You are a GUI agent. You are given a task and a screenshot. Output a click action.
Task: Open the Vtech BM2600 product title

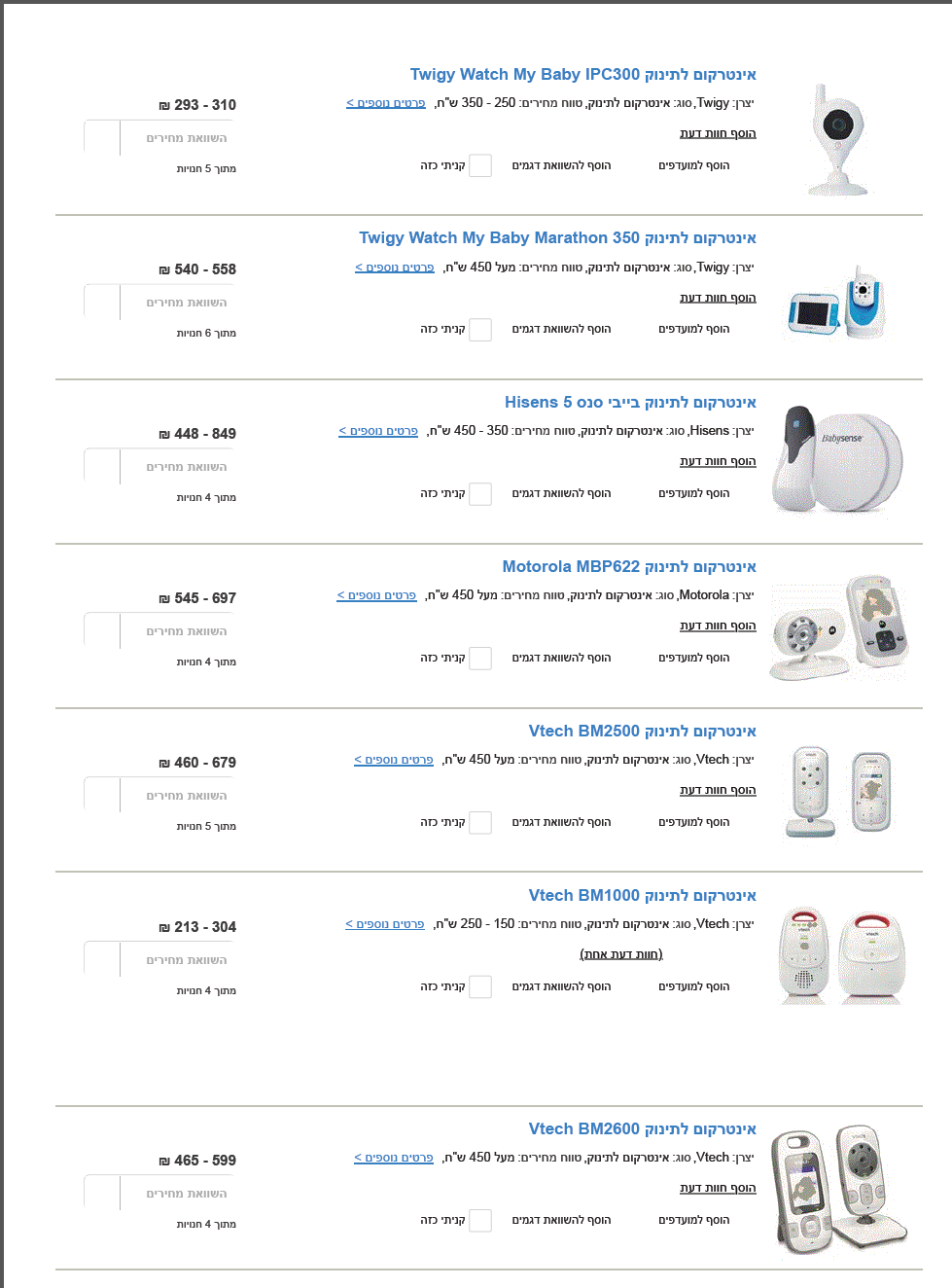click(642, 1129)
